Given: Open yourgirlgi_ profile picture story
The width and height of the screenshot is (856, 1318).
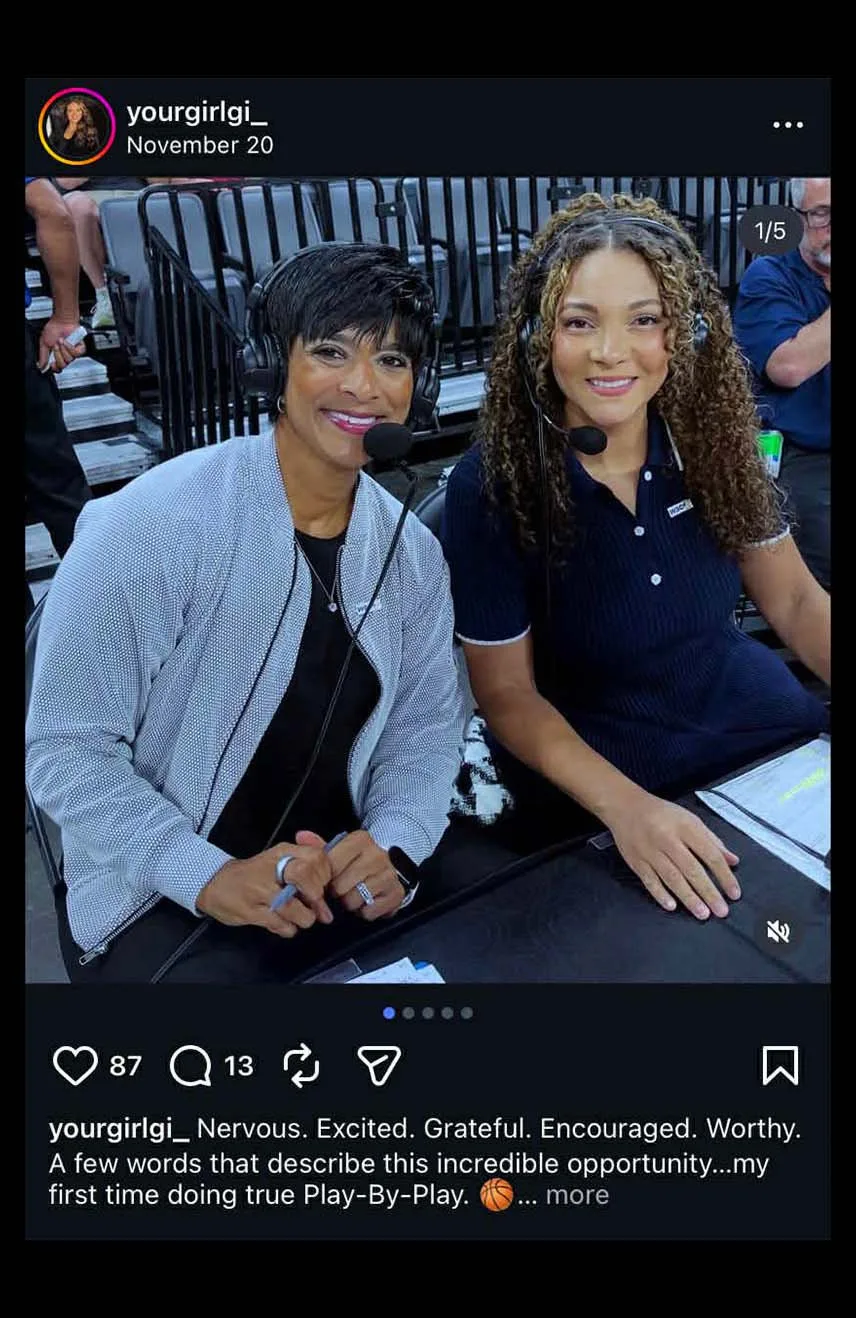Looking at the screenshot, I should click(77, 127).
